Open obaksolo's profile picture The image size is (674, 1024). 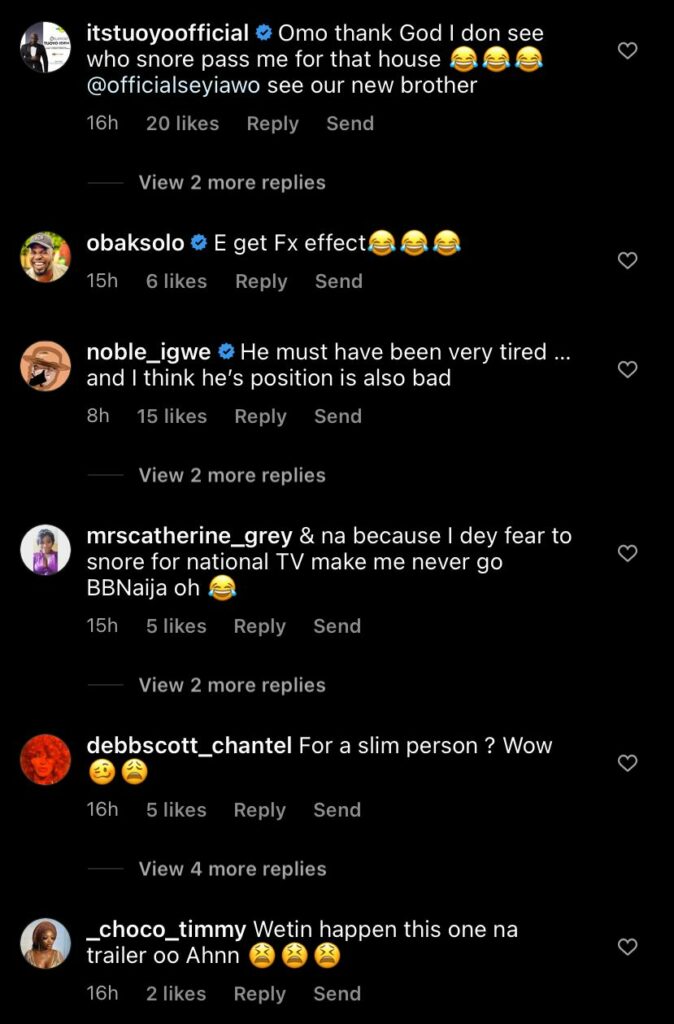click(46, 257)
